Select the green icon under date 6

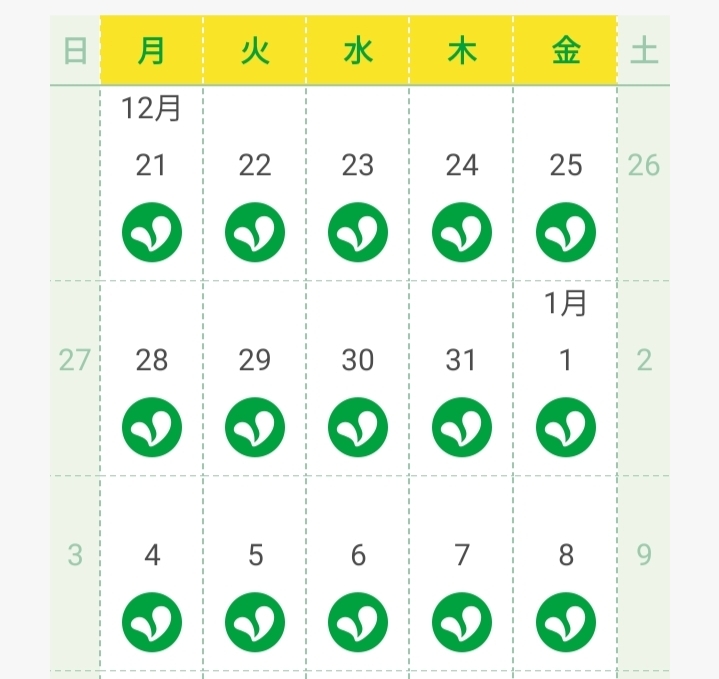coord(358,622)
